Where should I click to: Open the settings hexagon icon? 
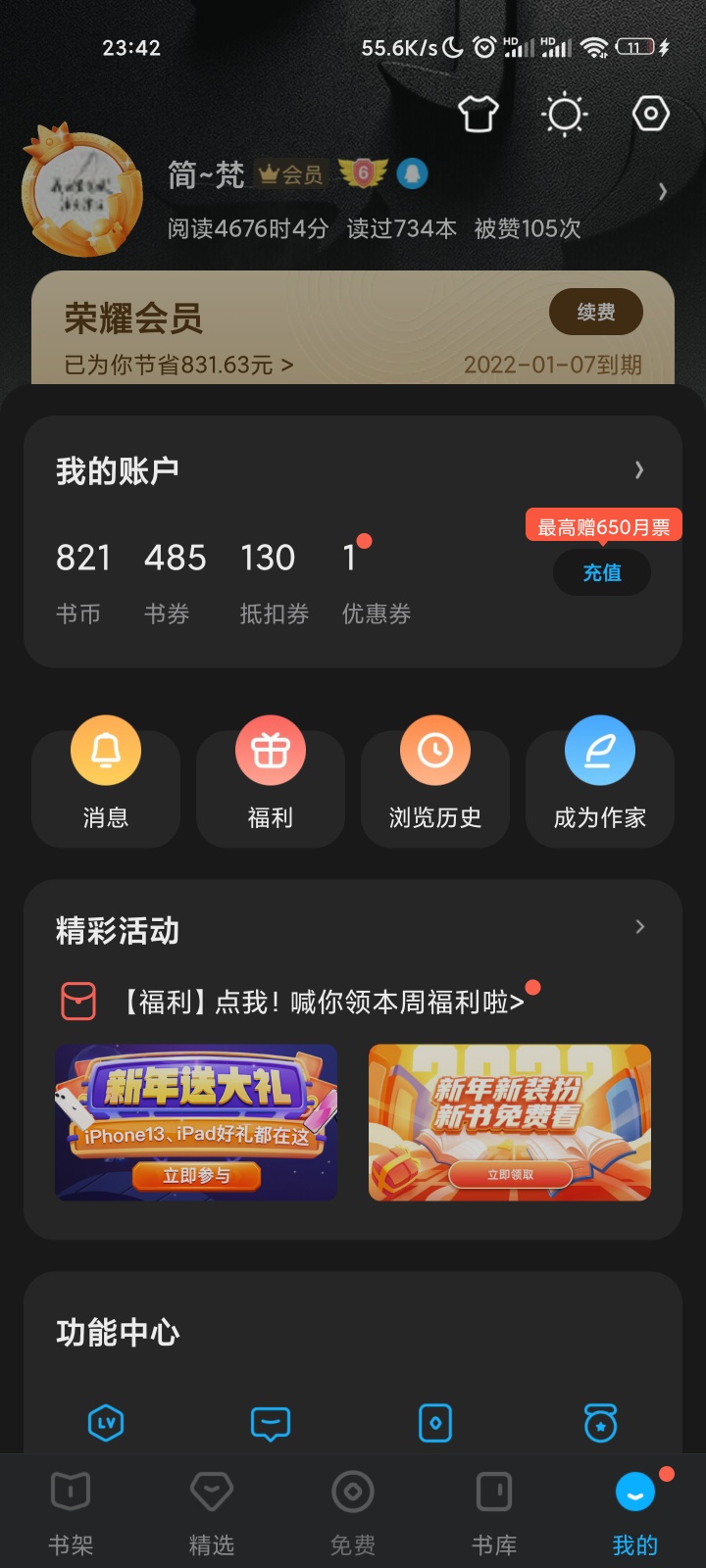click(x=650, y=114)
